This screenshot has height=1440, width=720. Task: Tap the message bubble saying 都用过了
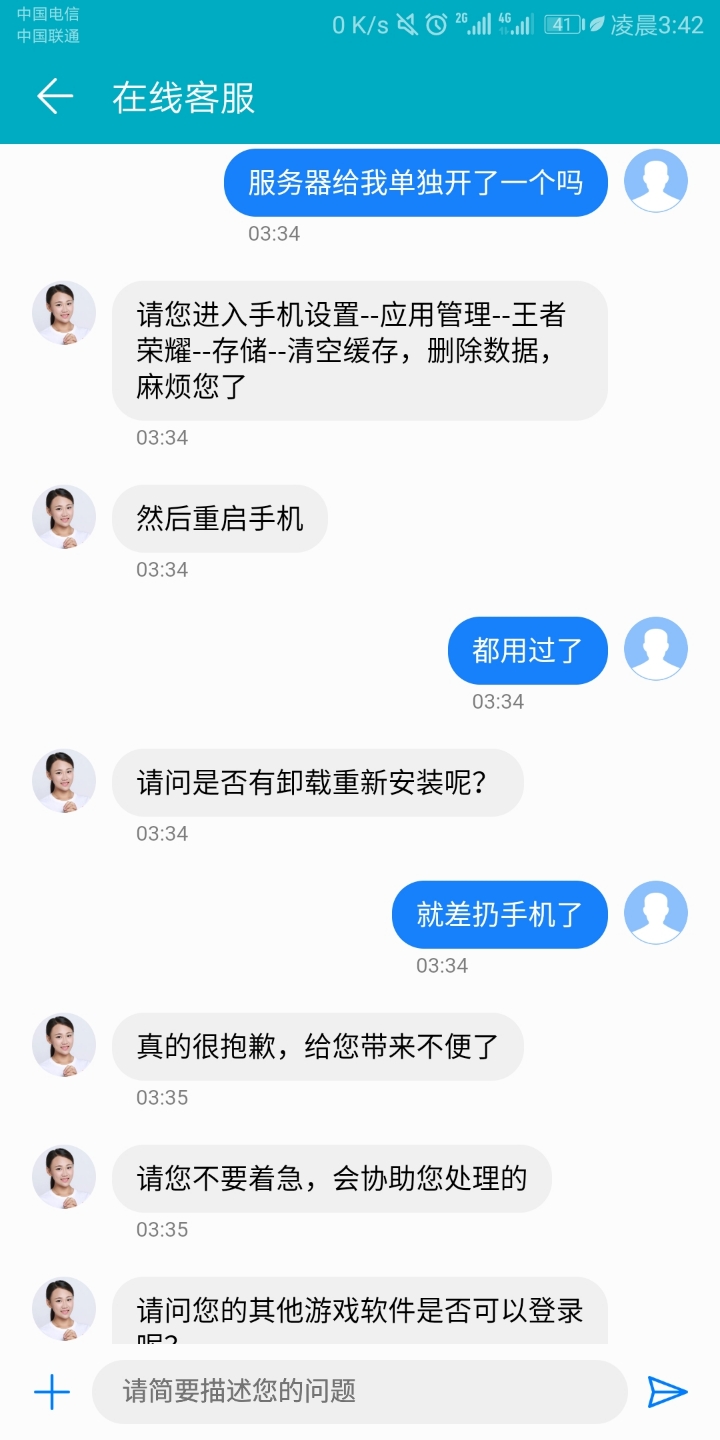(x=527, y=649)
